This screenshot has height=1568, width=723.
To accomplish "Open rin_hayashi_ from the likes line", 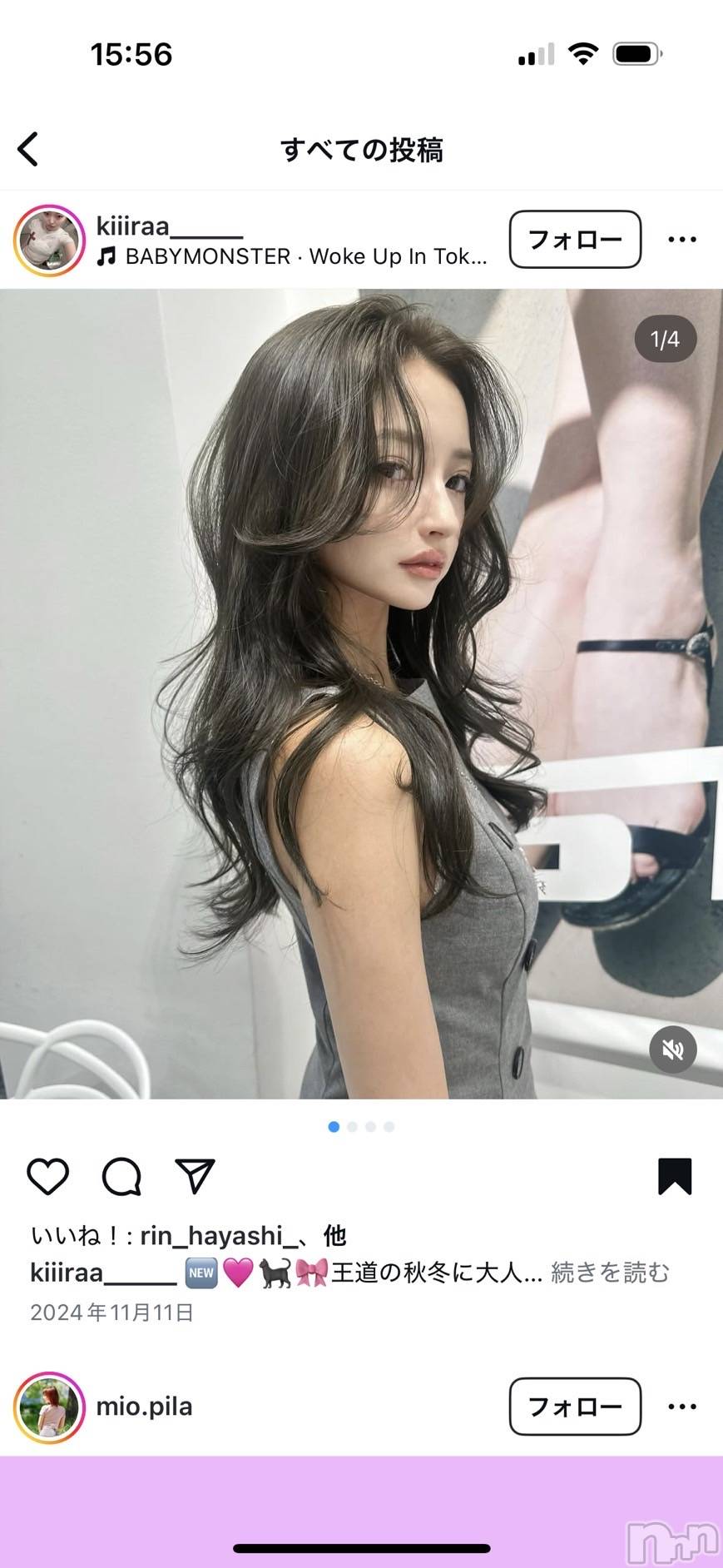I will click(219, 1236).
